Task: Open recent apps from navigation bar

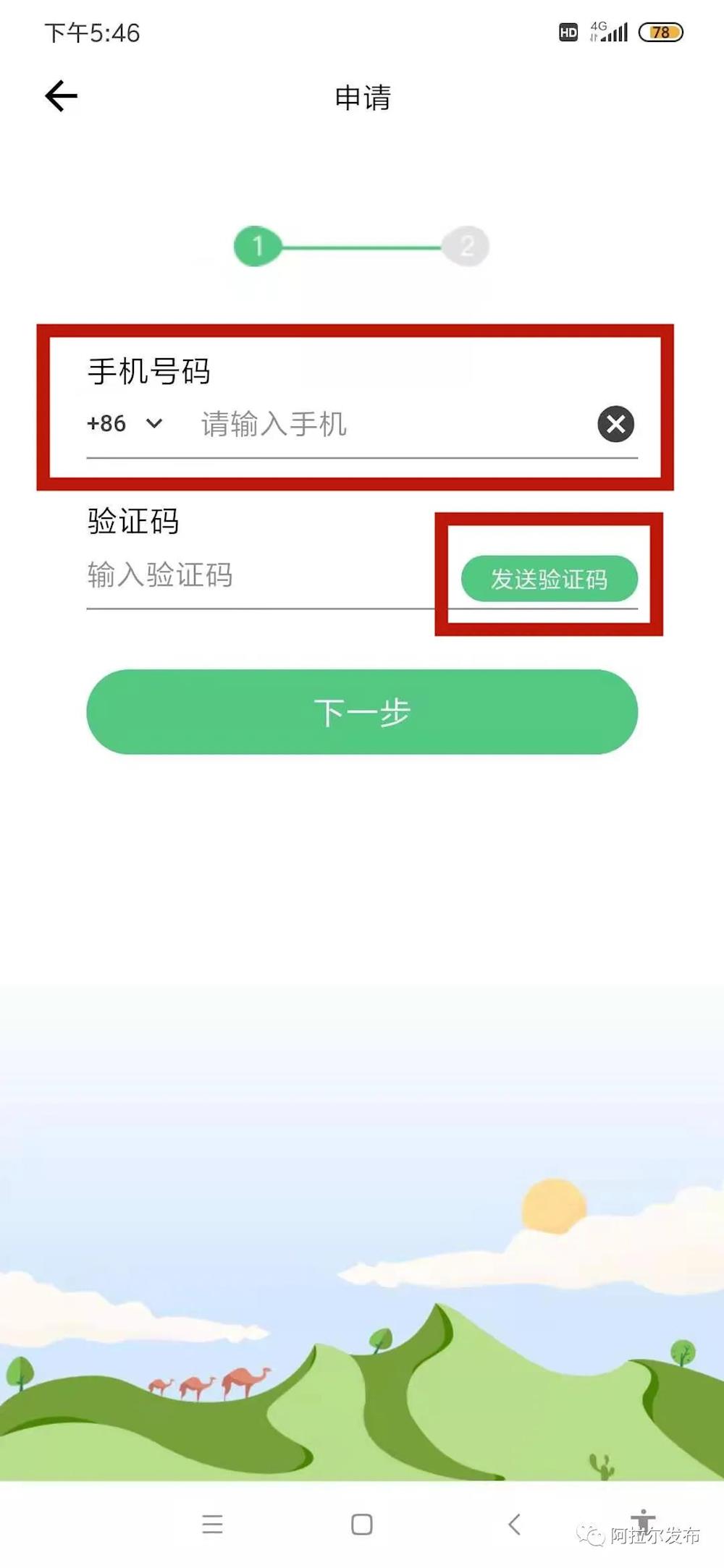Action: pos(212,1524)
